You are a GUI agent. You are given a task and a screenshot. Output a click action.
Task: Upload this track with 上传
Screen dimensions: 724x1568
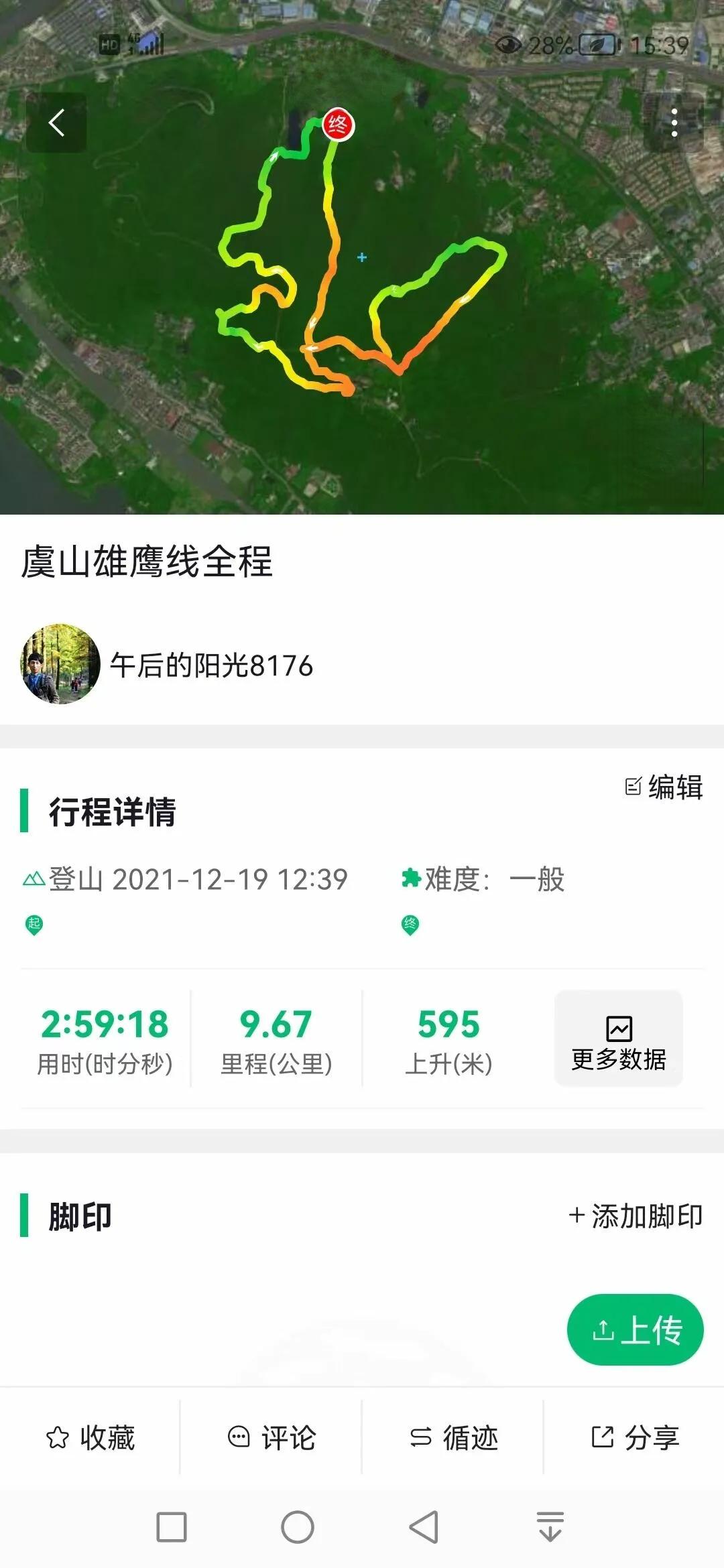(636, 1329)
